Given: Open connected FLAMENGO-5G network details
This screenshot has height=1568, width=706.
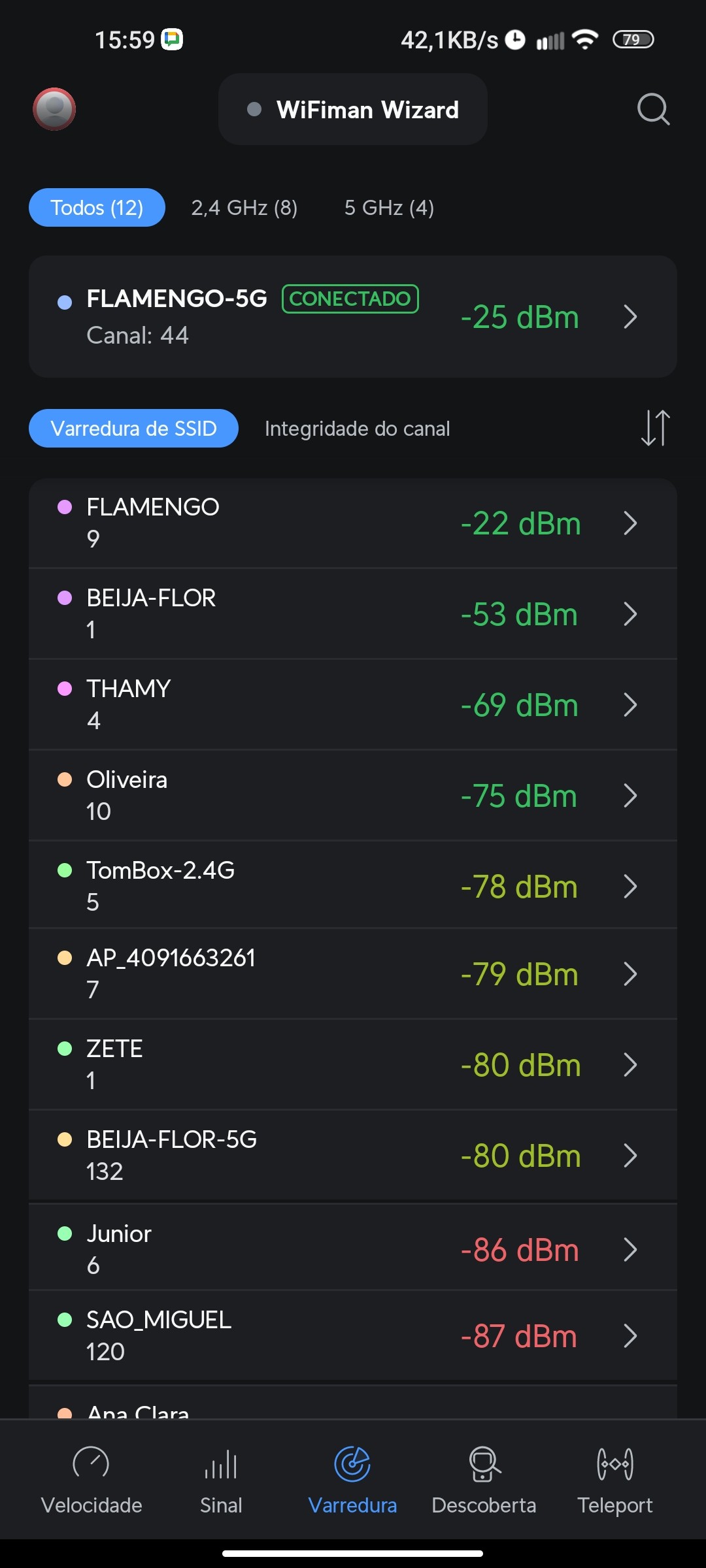Looking at the screenshot, I should pyautogui.click(x=353, y=317).
